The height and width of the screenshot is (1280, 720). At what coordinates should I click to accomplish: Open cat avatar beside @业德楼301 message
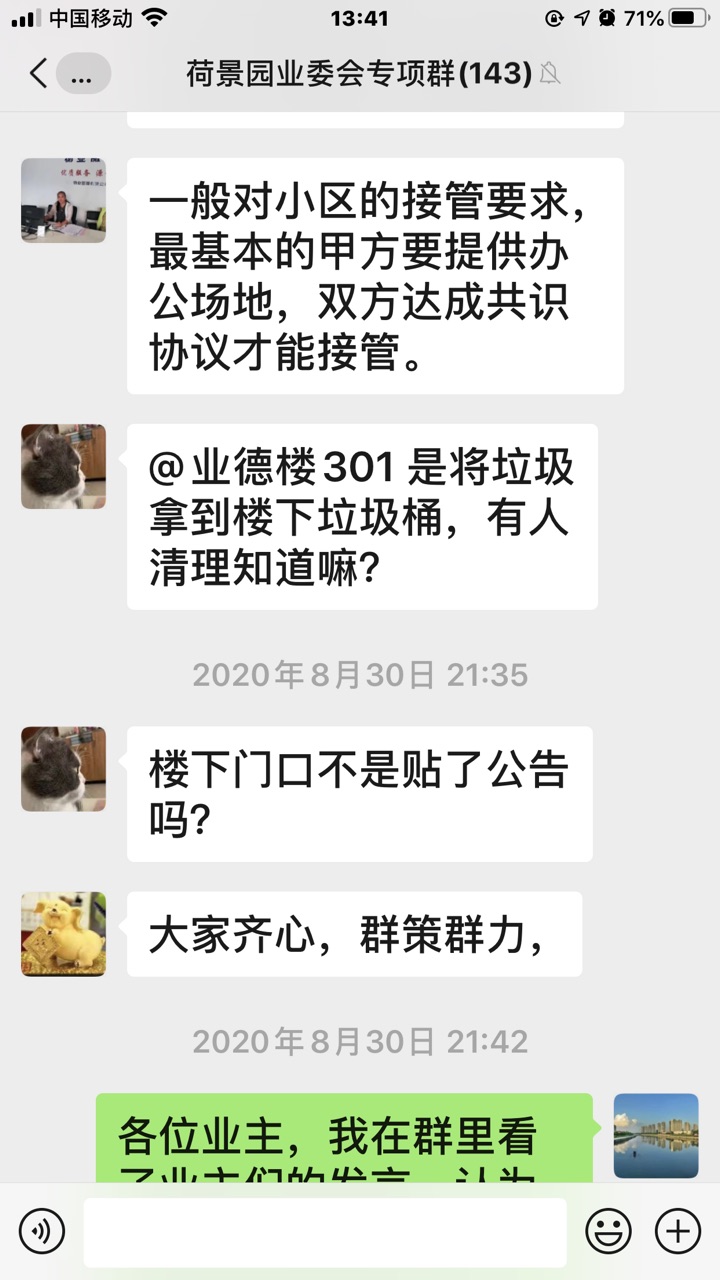click(63, 466)
